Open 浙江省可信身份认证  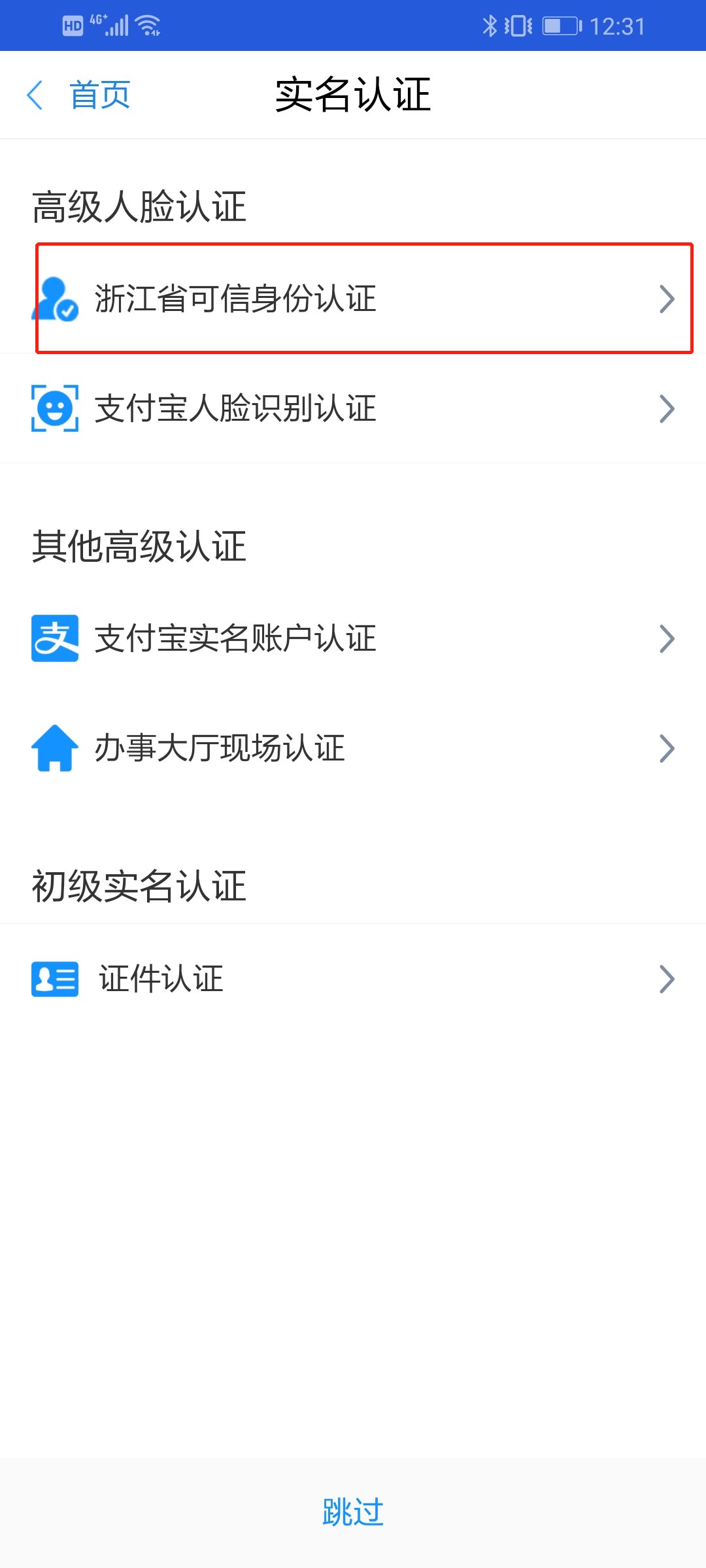[x=353, y=299]
